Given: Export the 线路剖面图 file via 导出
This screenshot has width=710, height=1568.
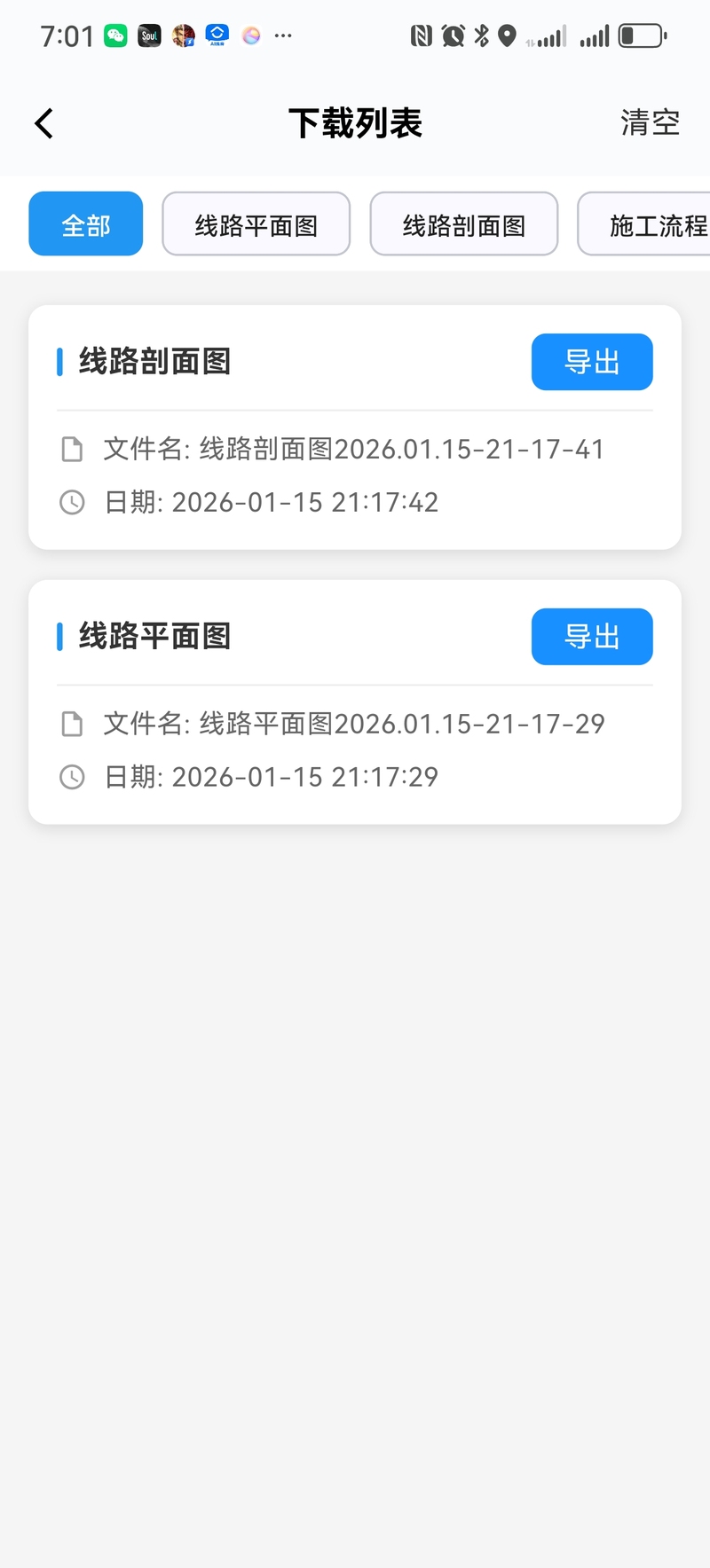Looking at the screenshot, I should [x=592, y=362].
